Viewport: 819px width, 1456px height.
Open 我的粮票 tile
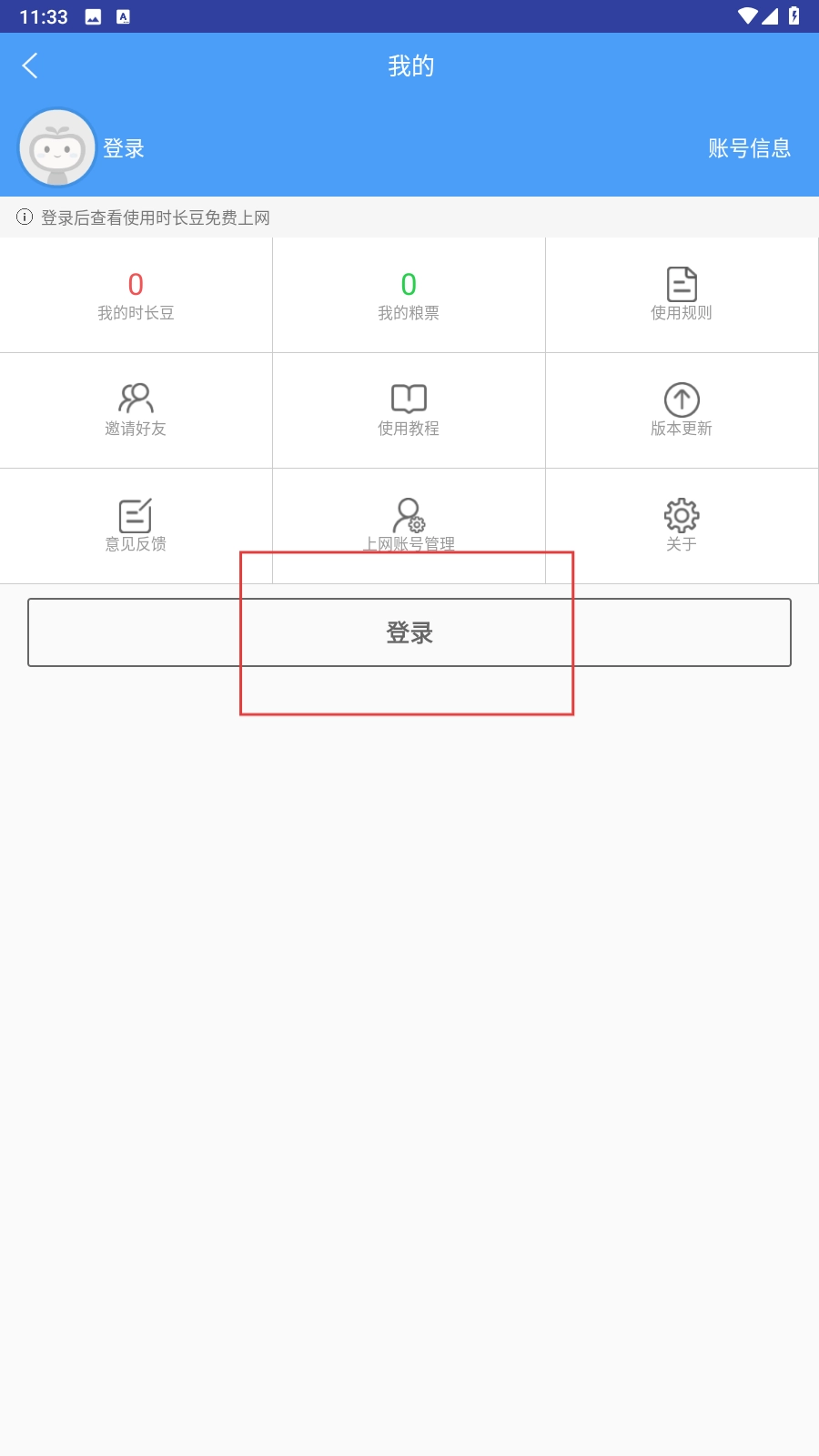[x=409, y=296]
